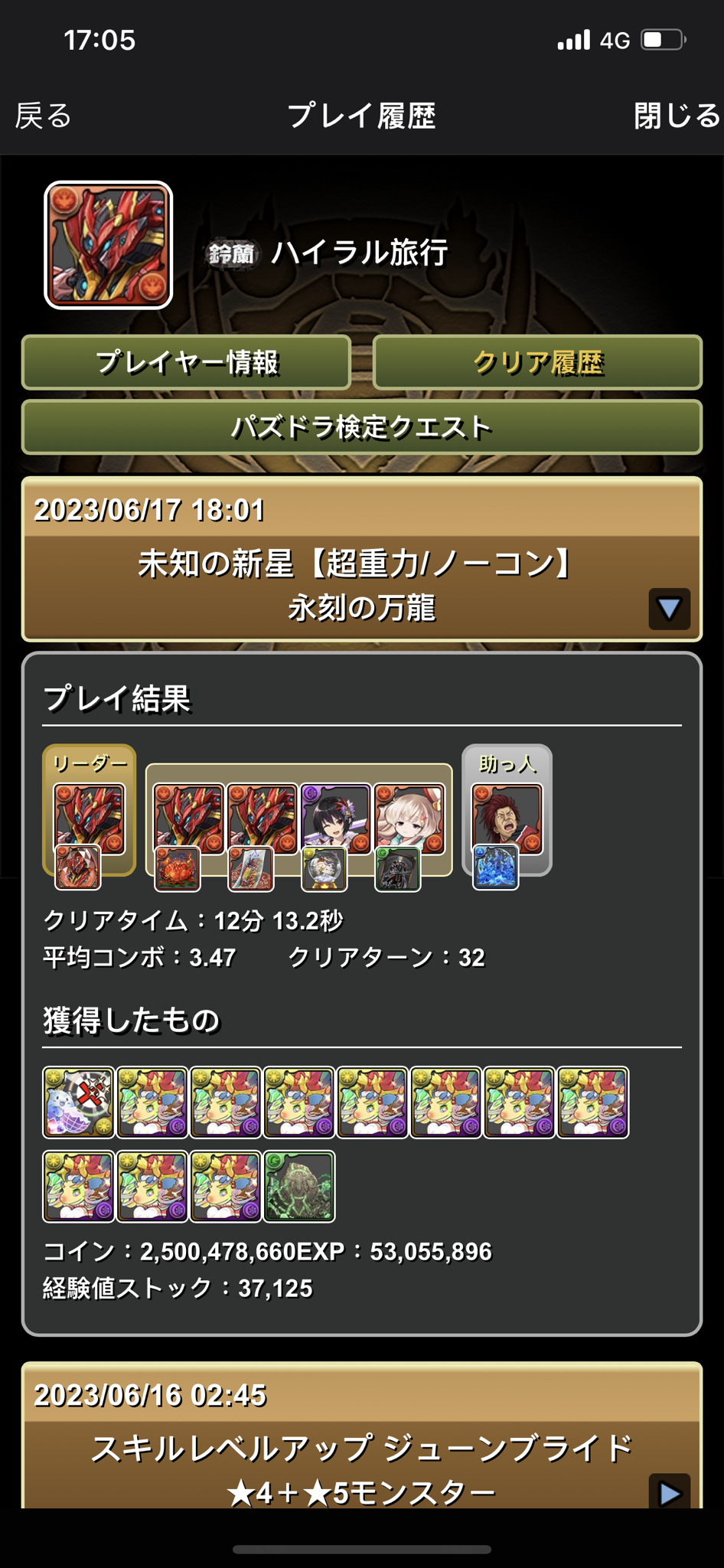This screenshot has height=1568, width=724.
Task: View the leader monster in play results
Action: tap(89, 819)
